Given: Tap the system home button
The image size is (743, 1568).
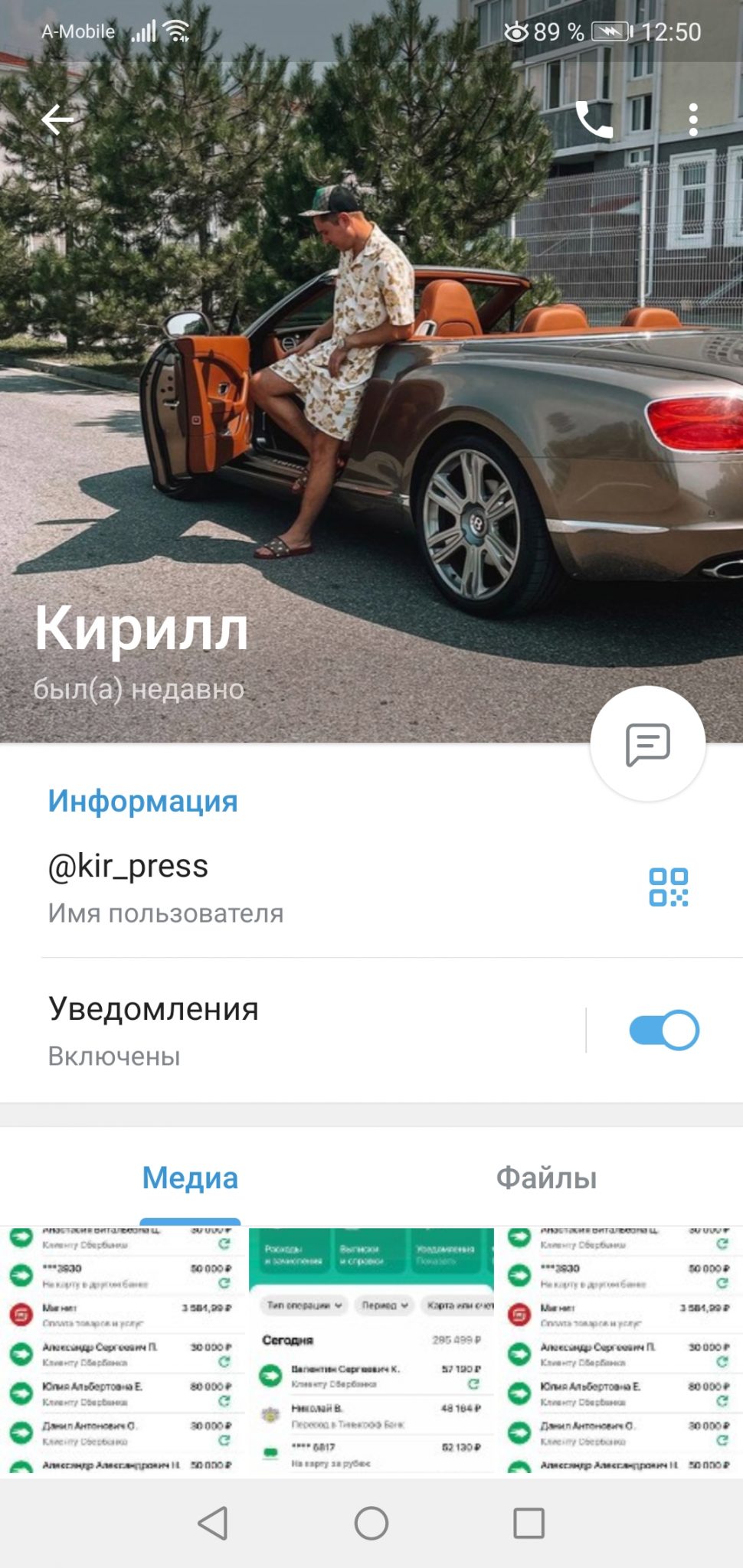Looking at the screenshot, I should pos(371,1524).
